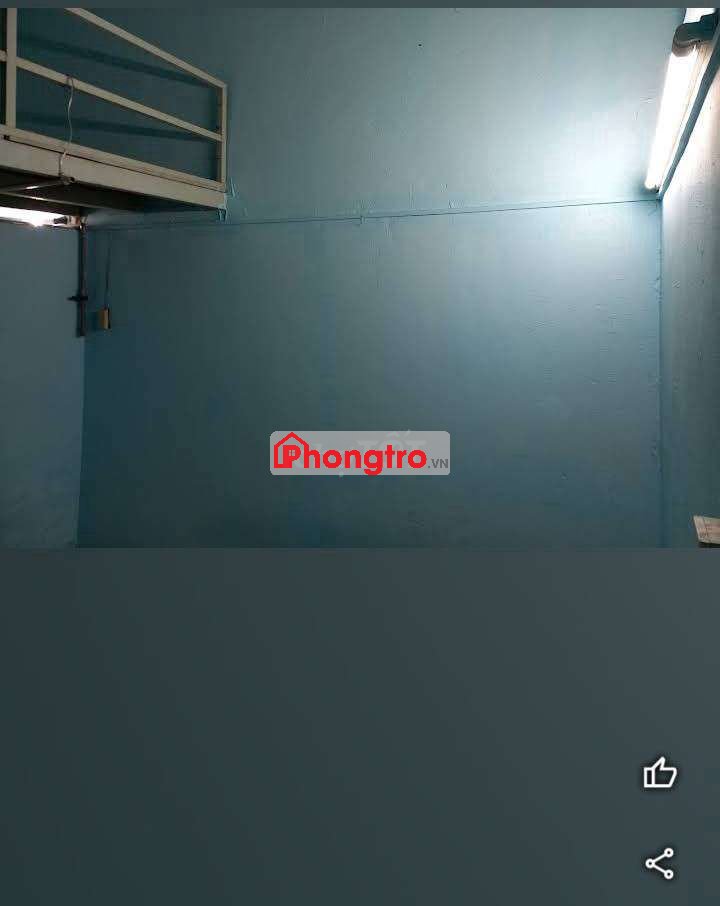This screenshot has height=906, width=720.
Task: Like this room photo
Action: coord(660,773)
